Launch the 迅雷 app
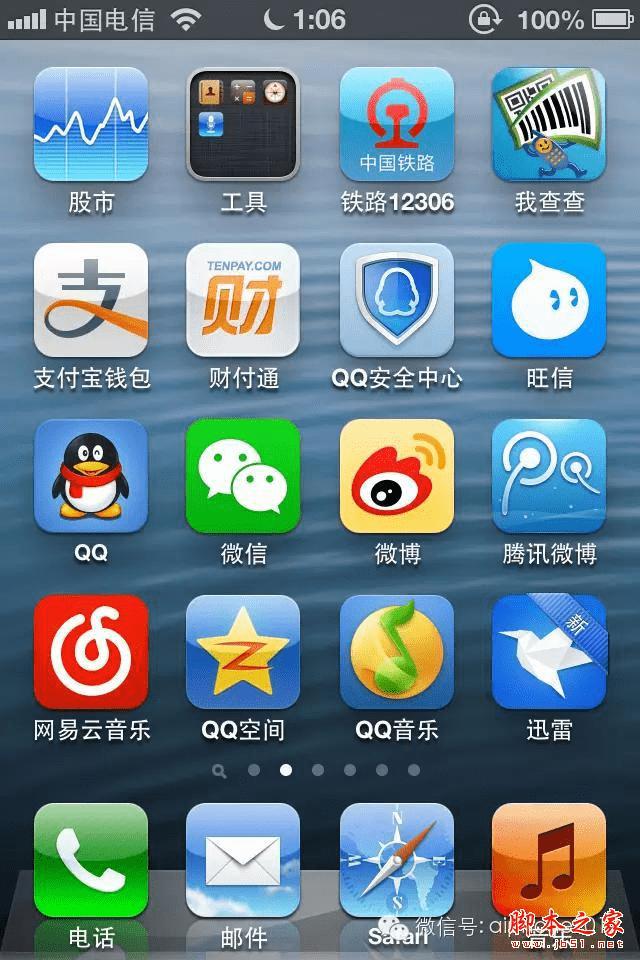 [x=549, y=652]
